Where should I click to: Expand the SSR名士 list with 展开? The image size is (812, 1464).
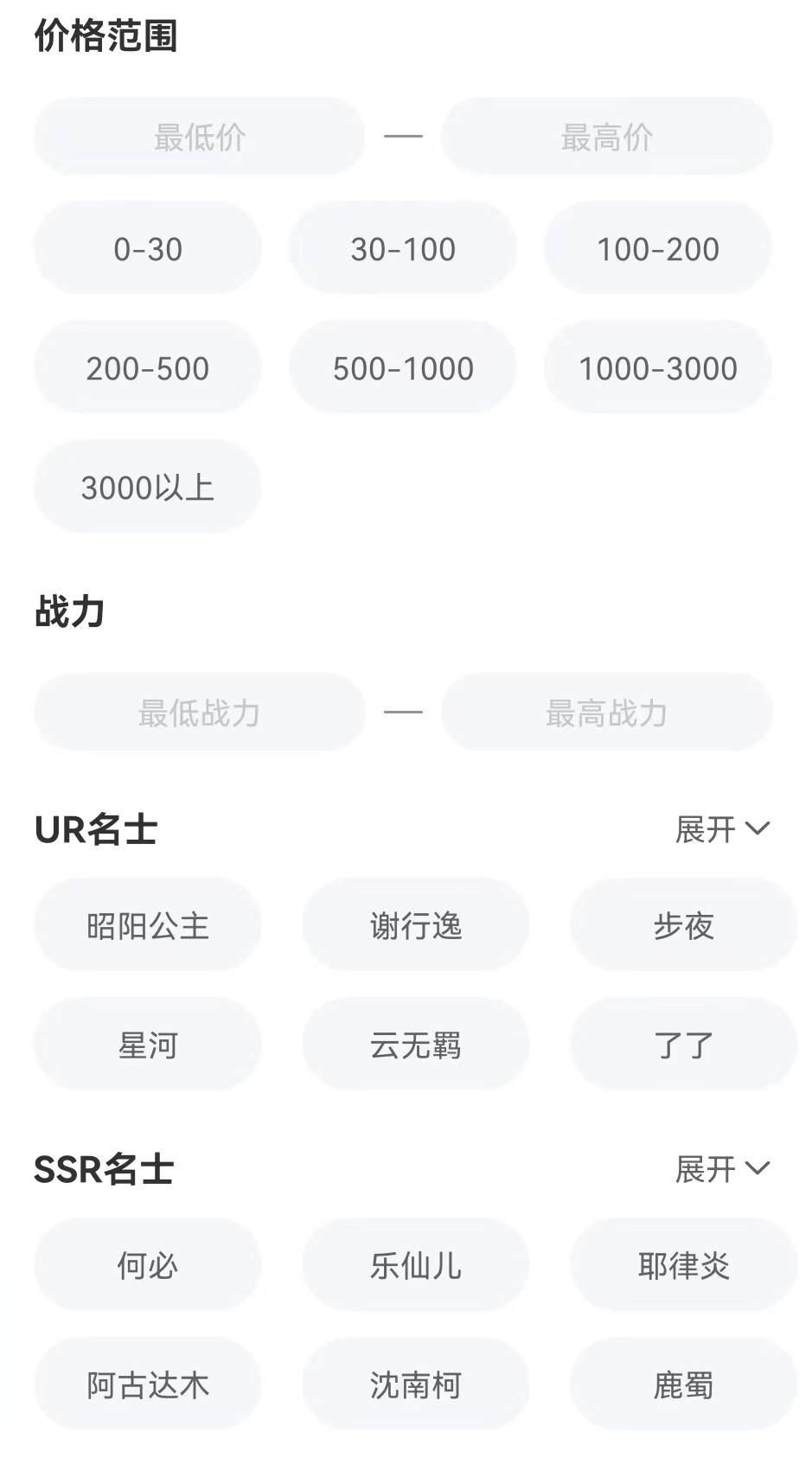point(721,1169)
